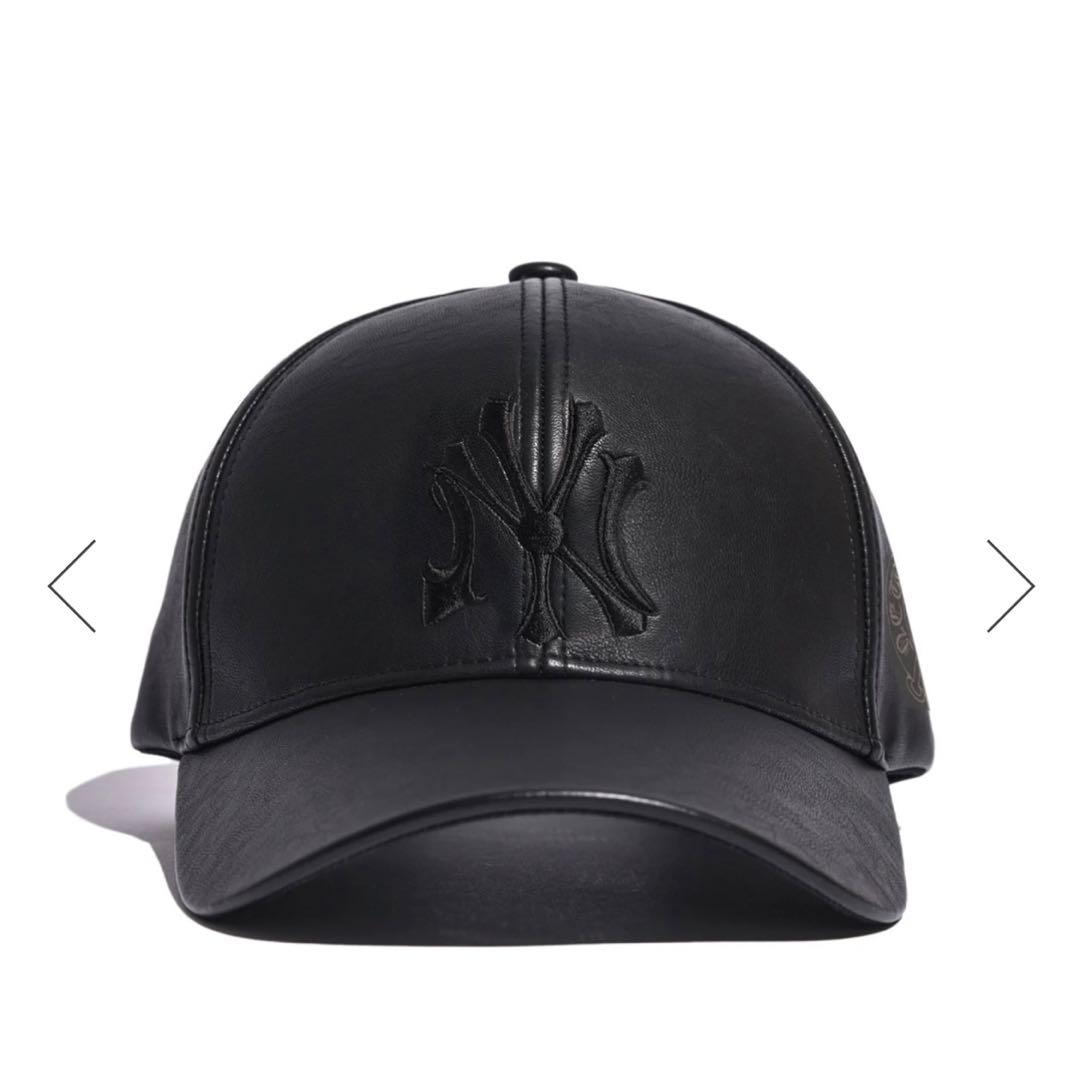Show the next product image
Image resolution: width=1080 pixels, height=1070 pixels.
[1009, 586]
